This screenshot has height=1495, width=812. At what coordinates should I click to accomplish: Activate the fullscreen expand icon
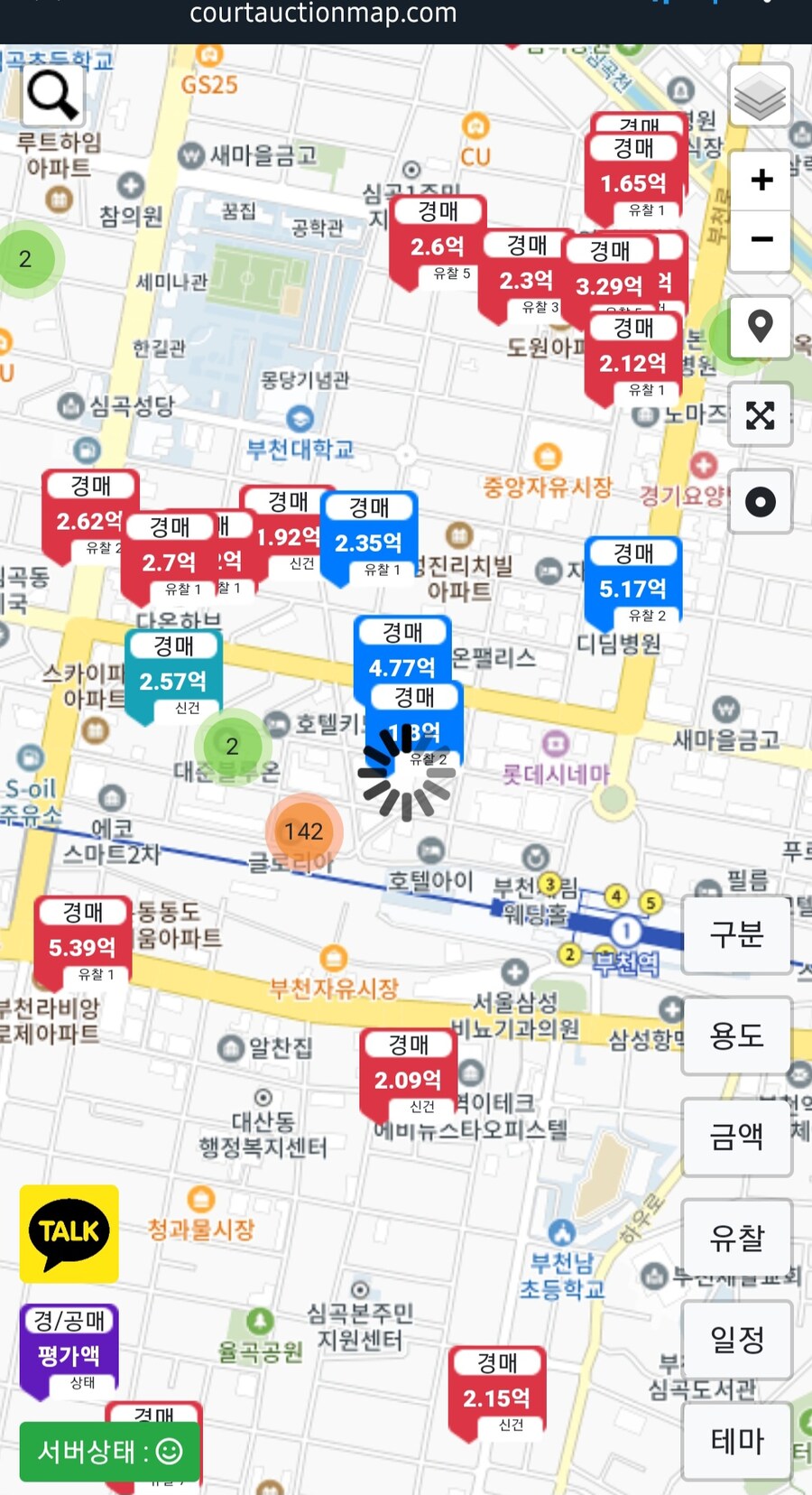(761, 416)
